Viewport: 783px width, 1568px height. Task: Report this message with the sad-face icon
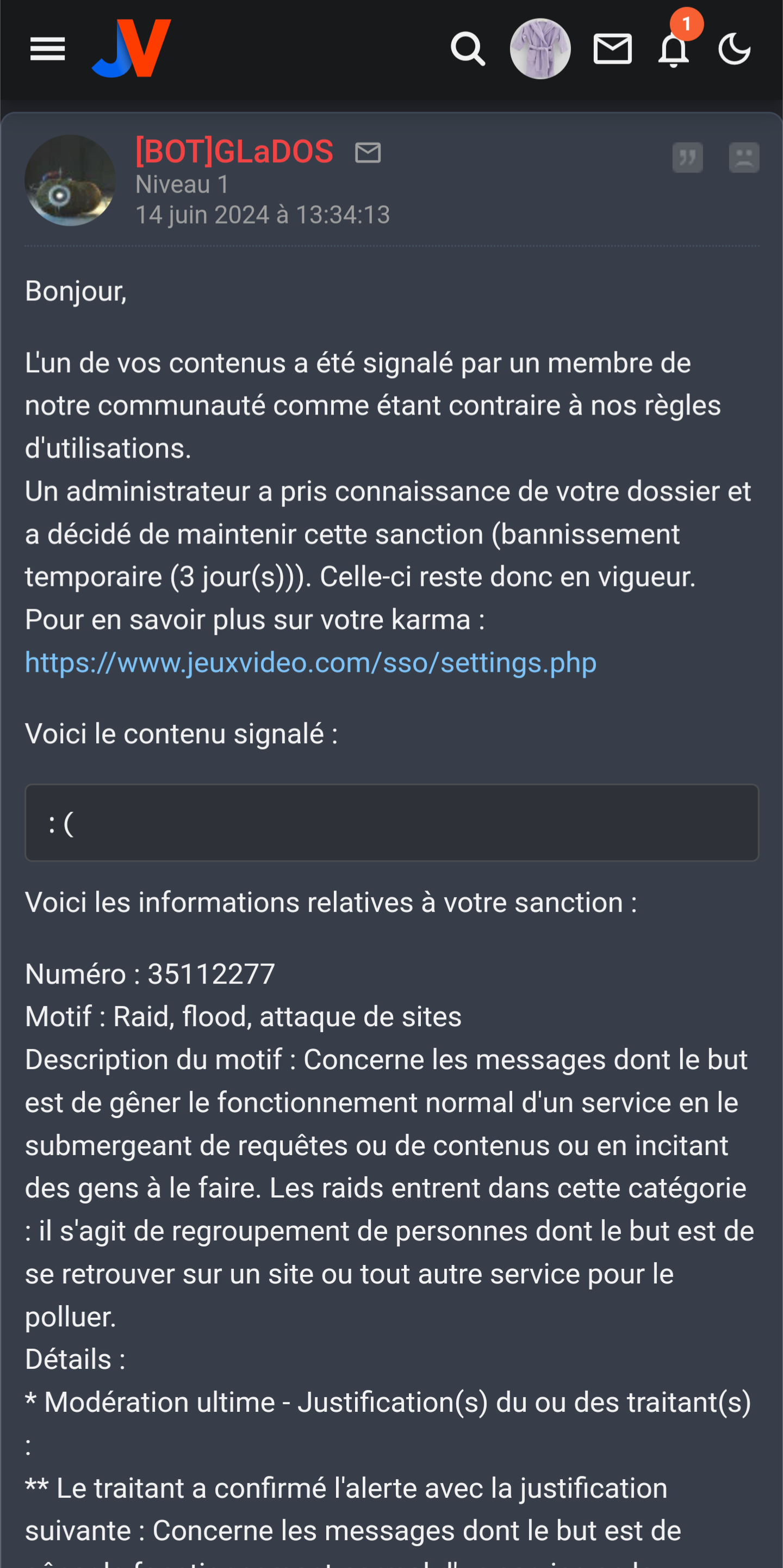pos(744,158)
